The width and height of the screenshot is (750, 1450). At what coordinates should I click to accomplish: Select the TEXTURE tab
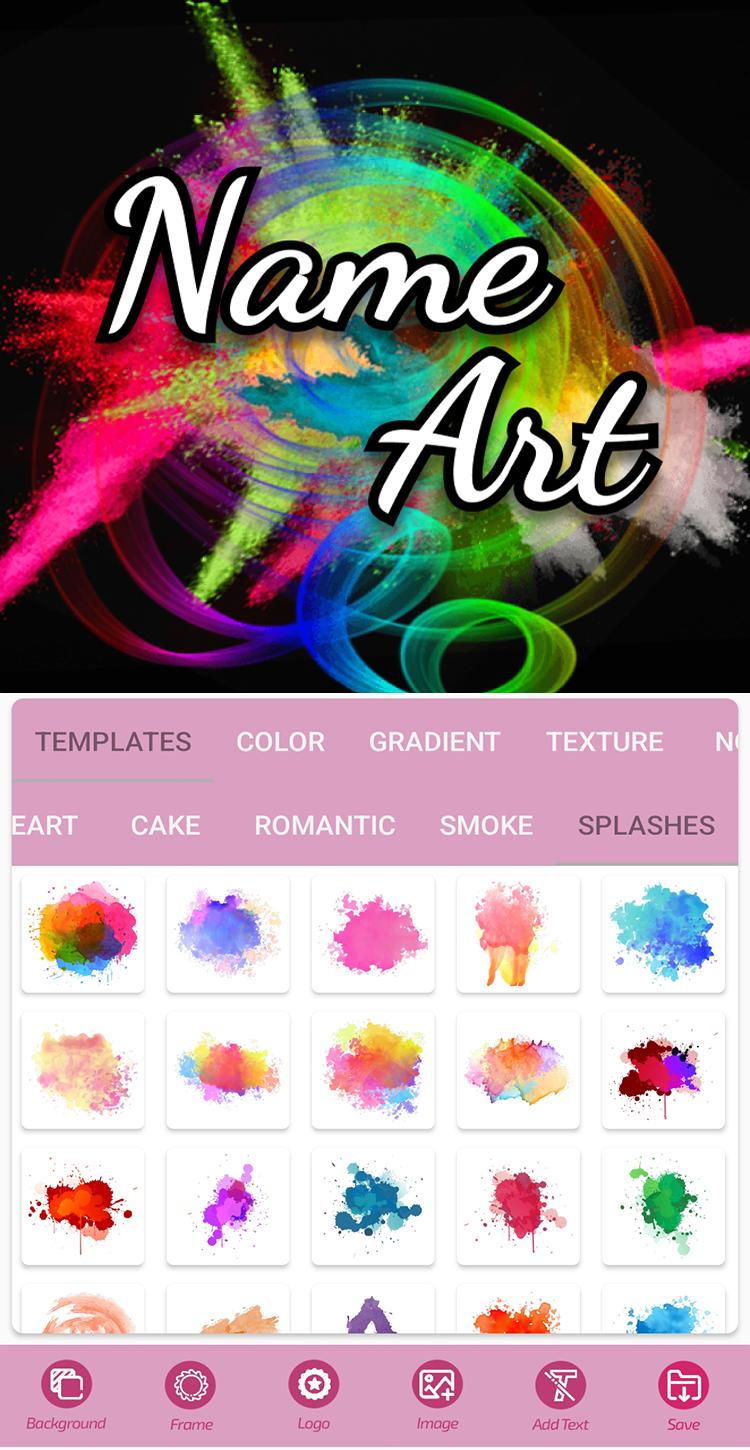pos(605,741)
